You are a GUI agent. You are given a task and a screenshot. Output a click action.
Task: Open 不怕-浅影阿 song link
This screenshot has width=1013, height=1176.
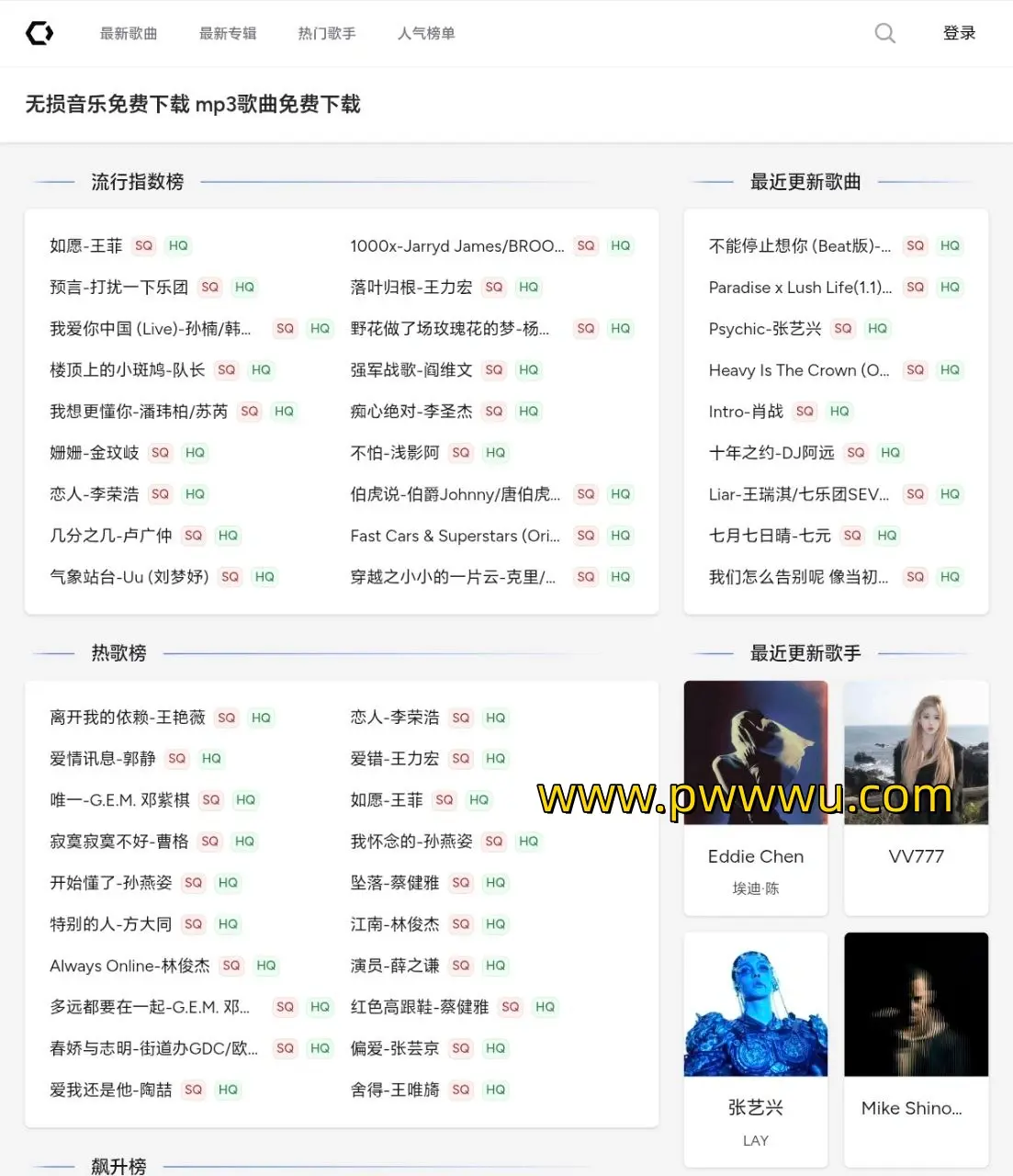394,453
